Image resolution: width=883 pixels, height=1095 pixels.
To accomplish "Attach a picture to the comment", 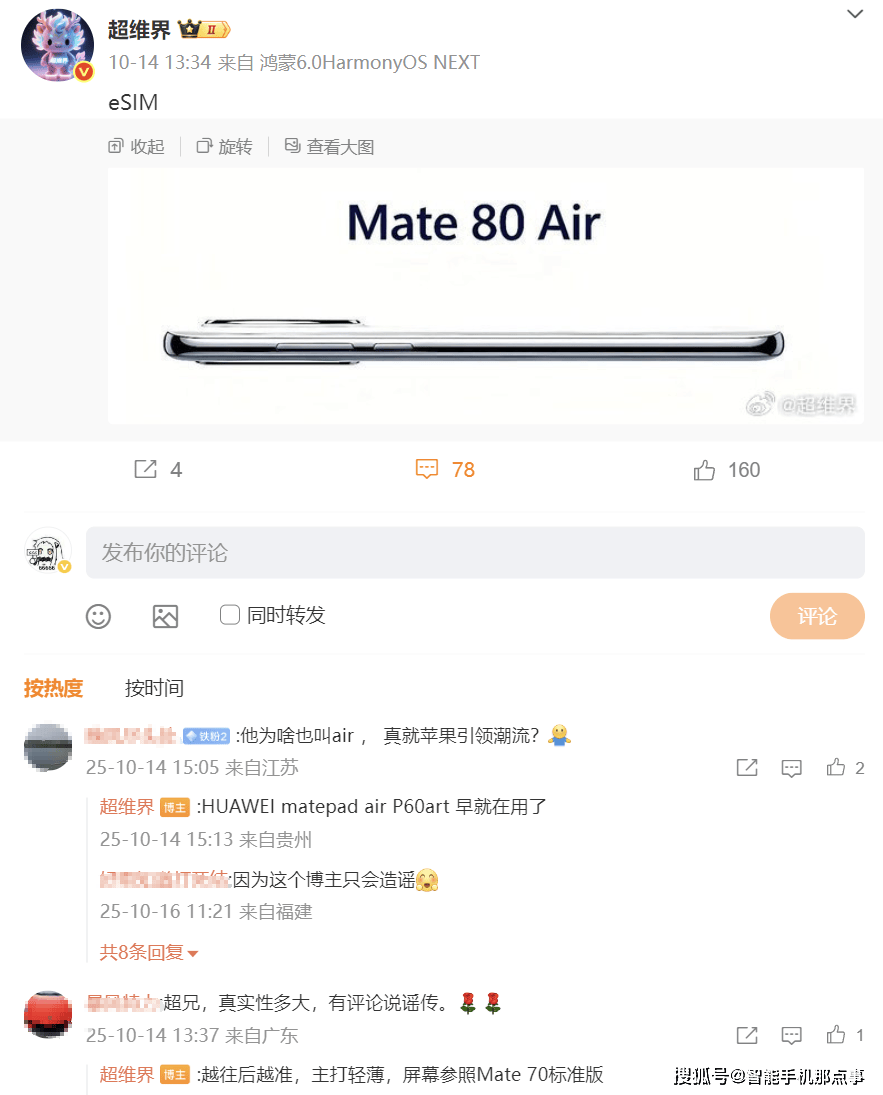I will pyautogui.click(x=165, y=616).
